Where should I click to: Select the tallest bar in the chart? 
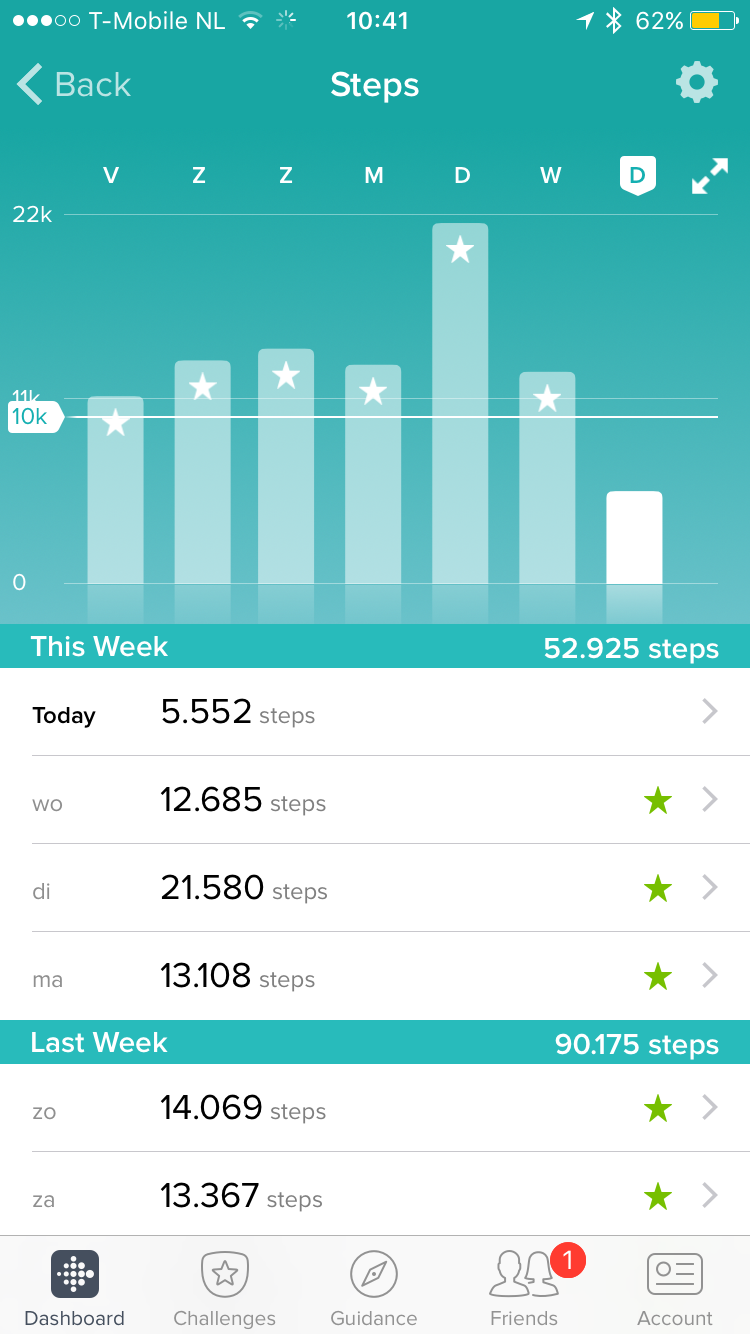click(460, 400)
